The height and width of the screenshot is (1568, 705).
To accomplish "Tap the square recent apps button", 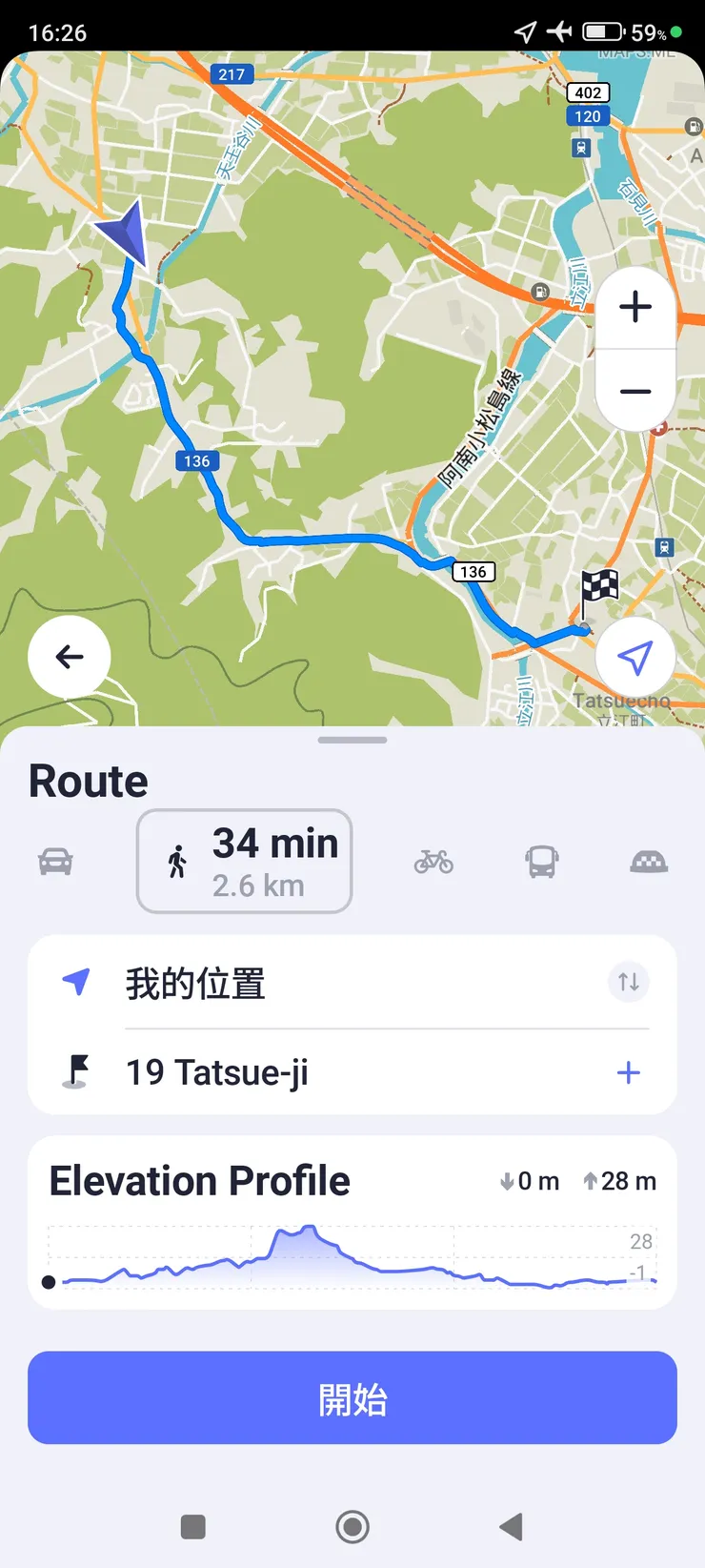I will (x=193, y=1527).
